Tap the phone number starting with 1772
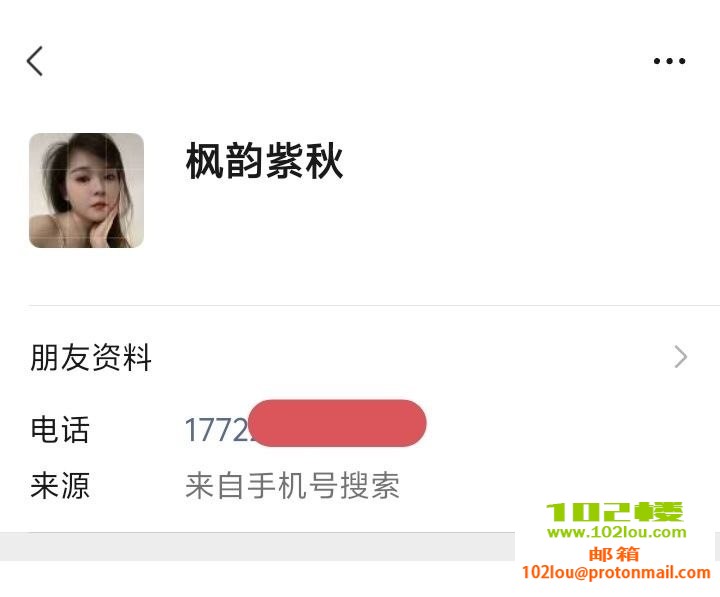The height and width of the screenshot is (597, 720). pyautogui.click(x=216, y=429)
